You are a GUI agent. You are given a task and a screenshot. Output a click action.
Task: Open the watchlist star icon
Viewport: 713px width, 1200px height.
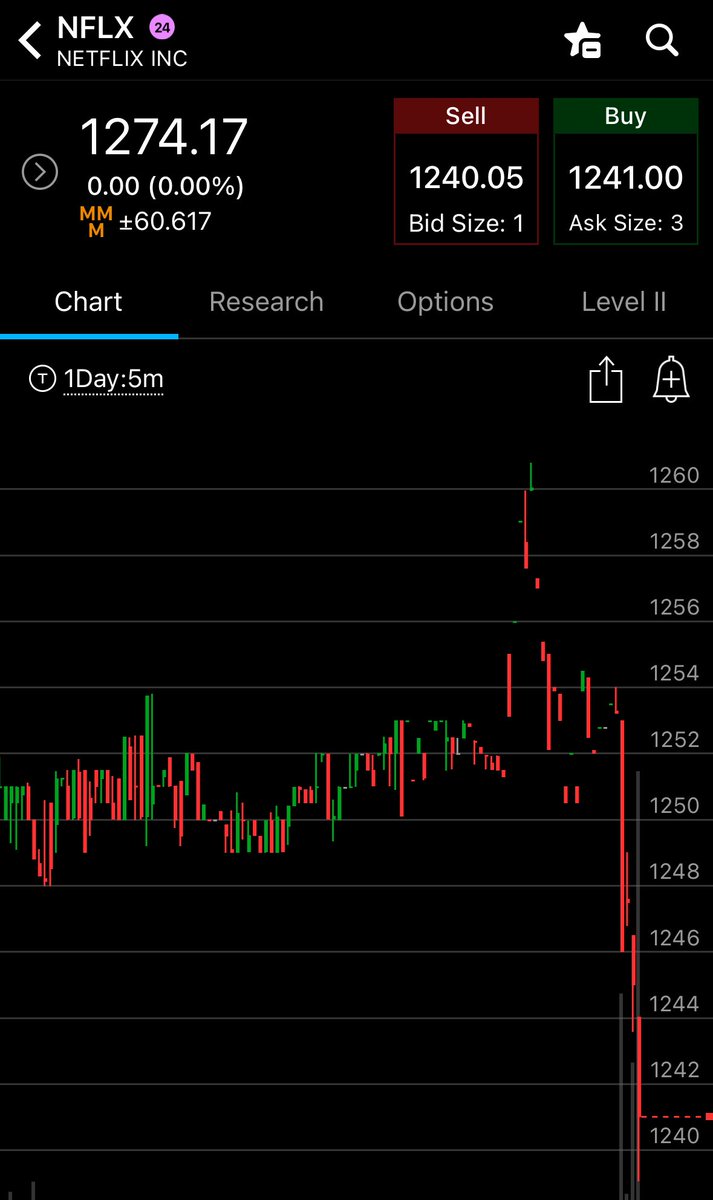point(582,40)
